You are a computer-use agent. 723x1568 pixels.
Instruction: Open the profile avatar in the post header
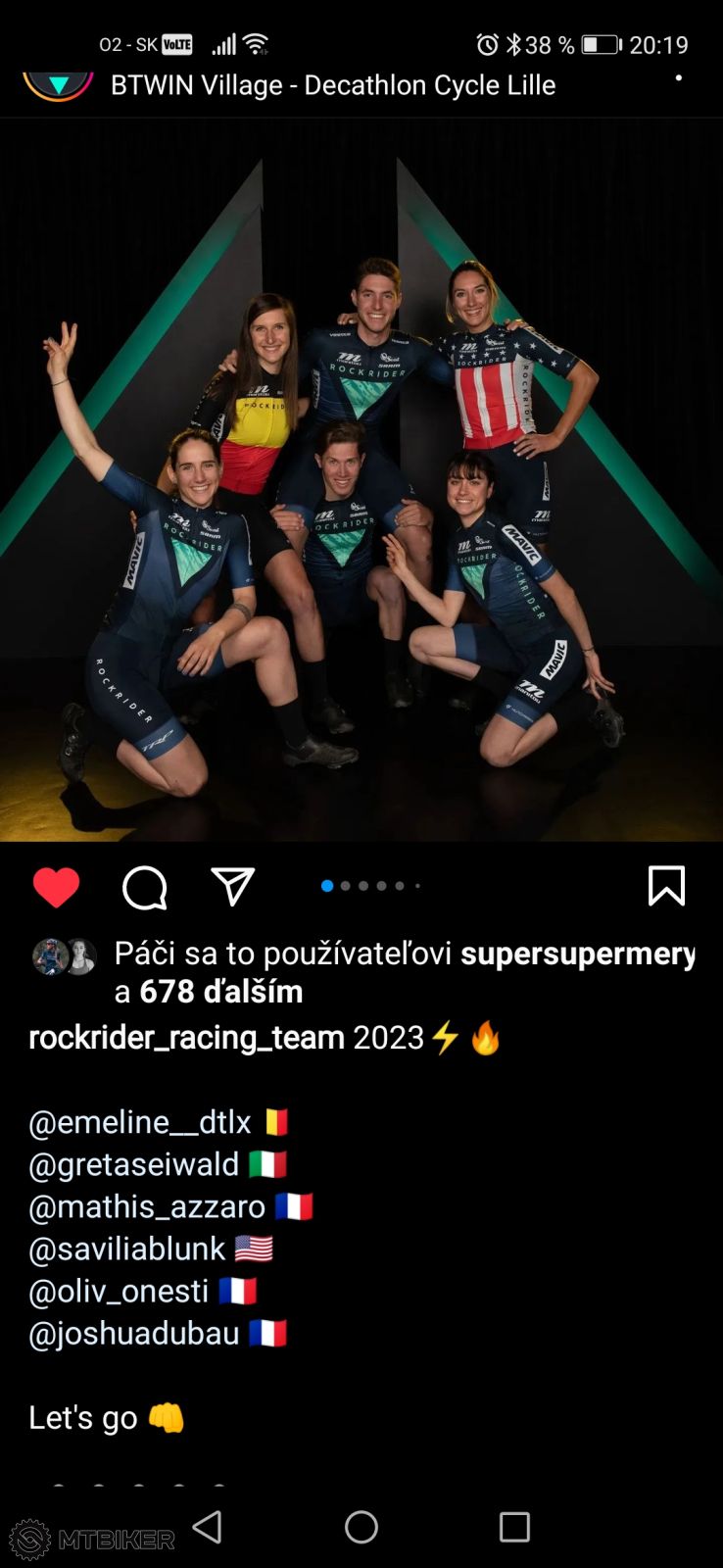58,84
